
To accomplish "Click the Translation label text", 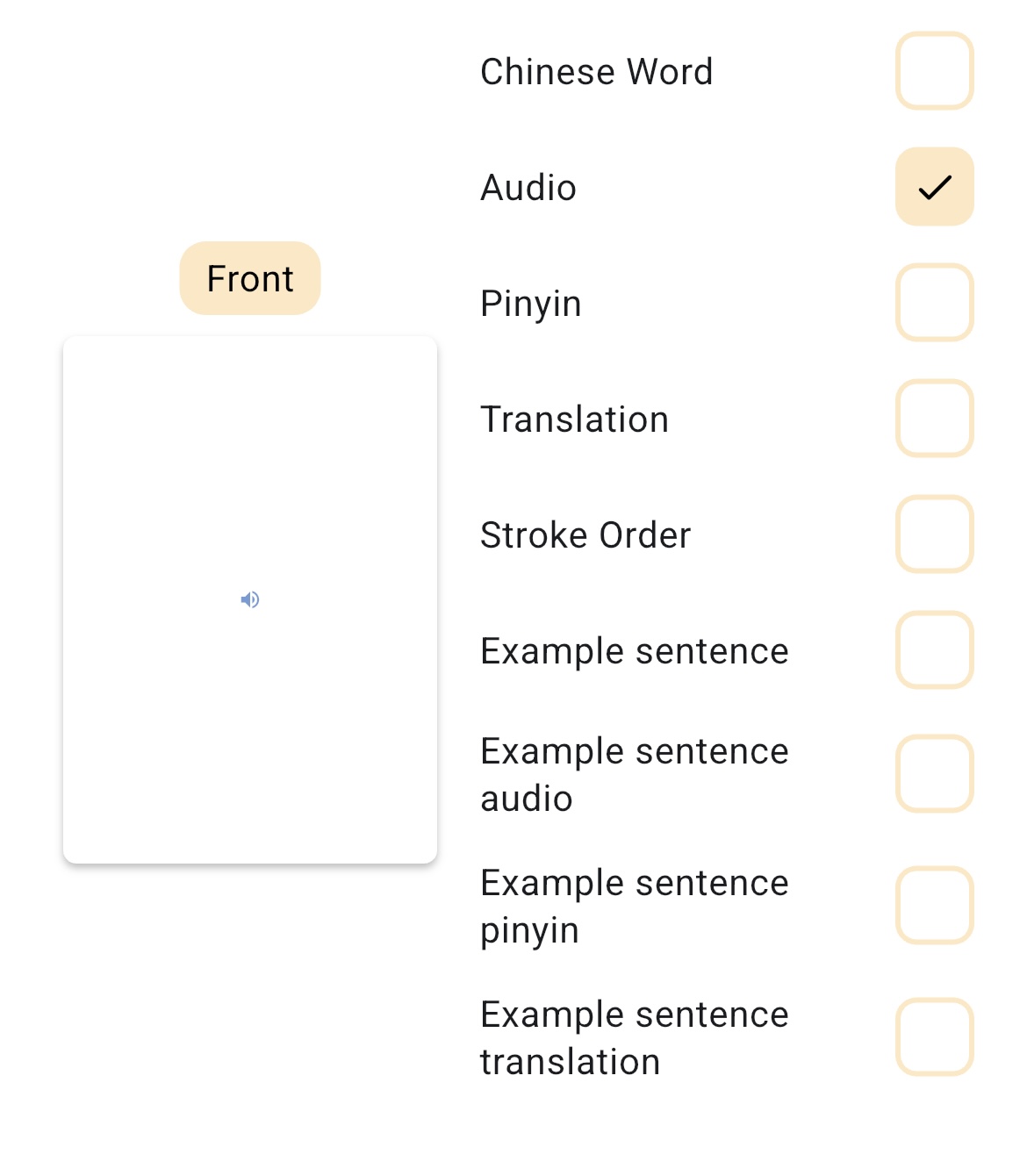I will coord(573,419).
